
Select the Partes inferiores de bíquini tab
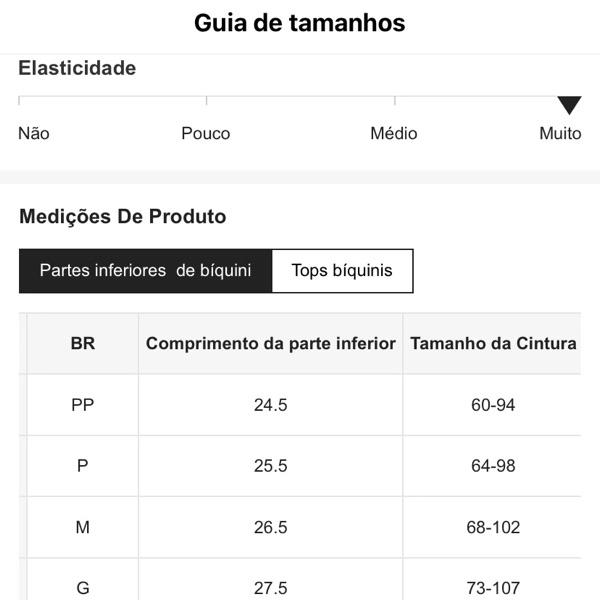pyautogui.click(x=145, y=271)
